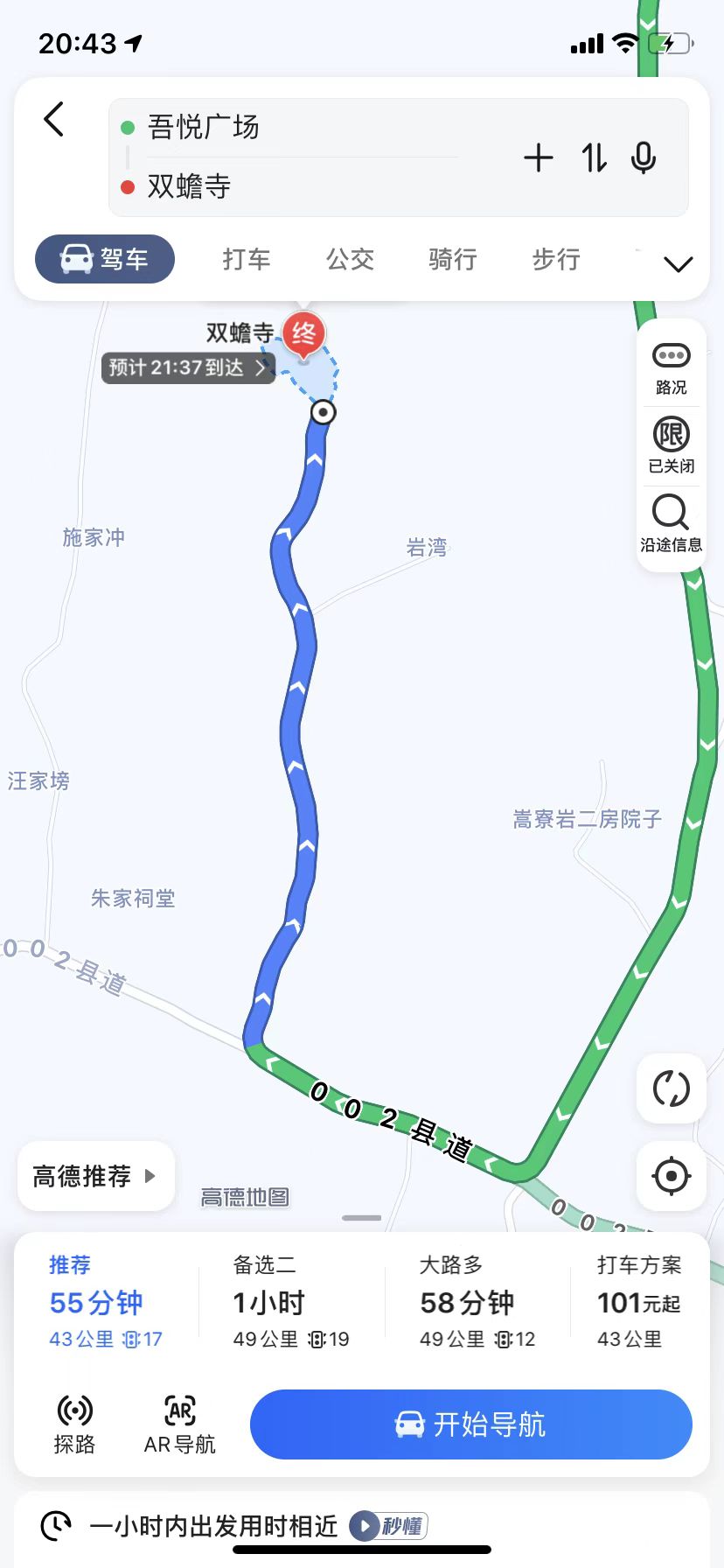Add a waypoint with the plus icon
This screenshot has height=1568, width=724.
(x=539, y=158)
